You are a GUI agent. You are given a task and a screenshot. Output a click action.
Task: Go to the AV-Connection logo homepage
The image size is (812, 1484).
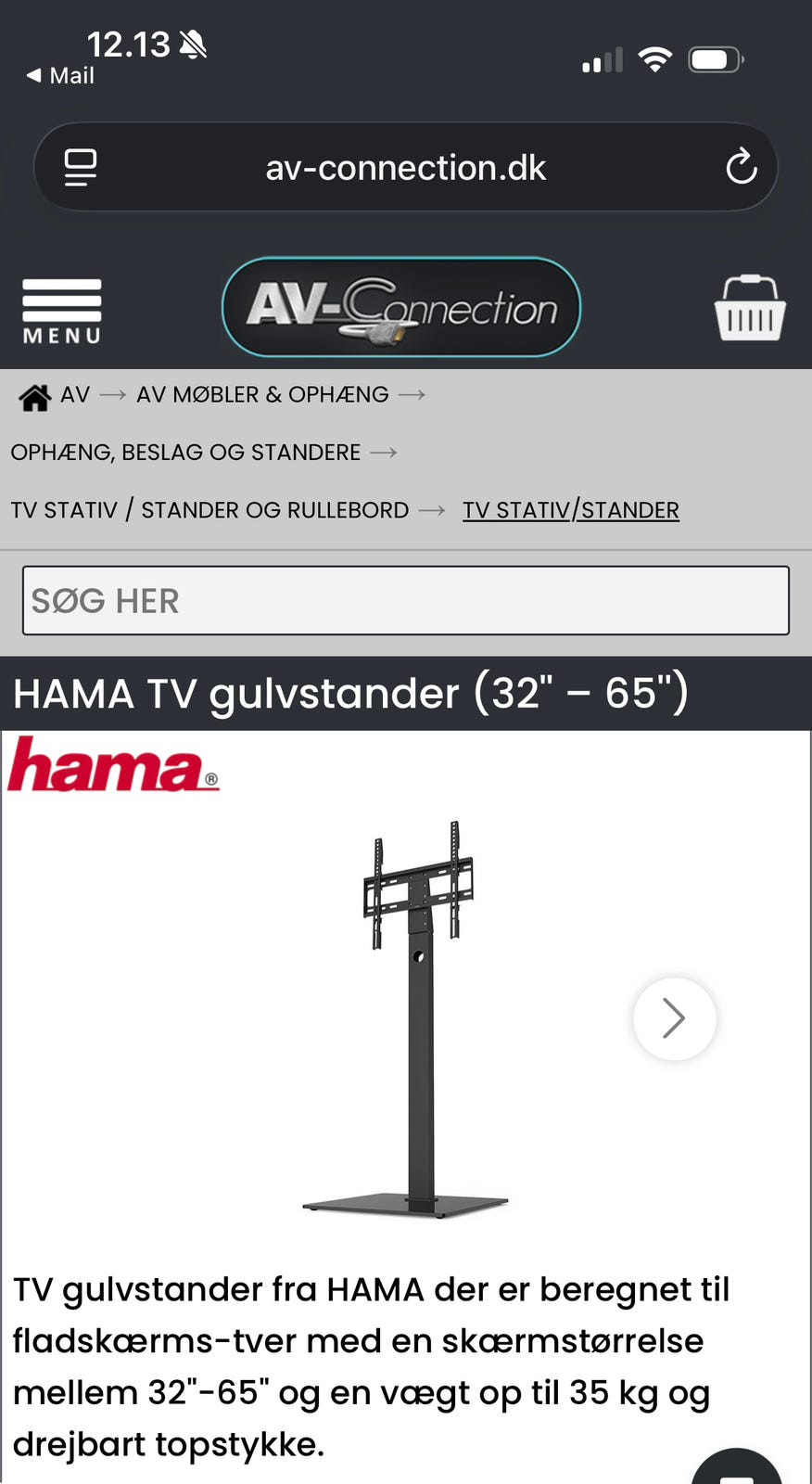[x=401, y=307]
